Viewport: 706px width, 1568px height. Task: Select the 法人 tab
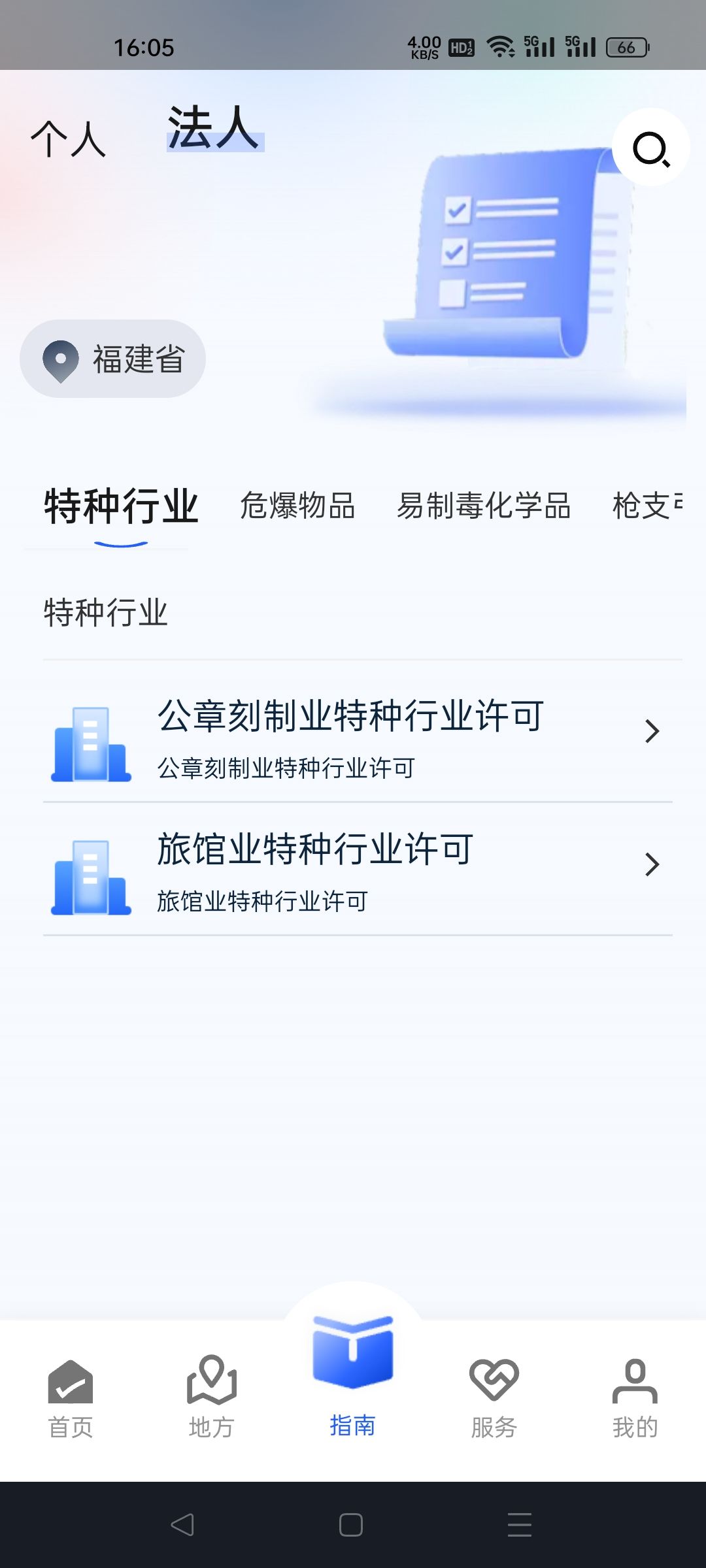point(214,128)
